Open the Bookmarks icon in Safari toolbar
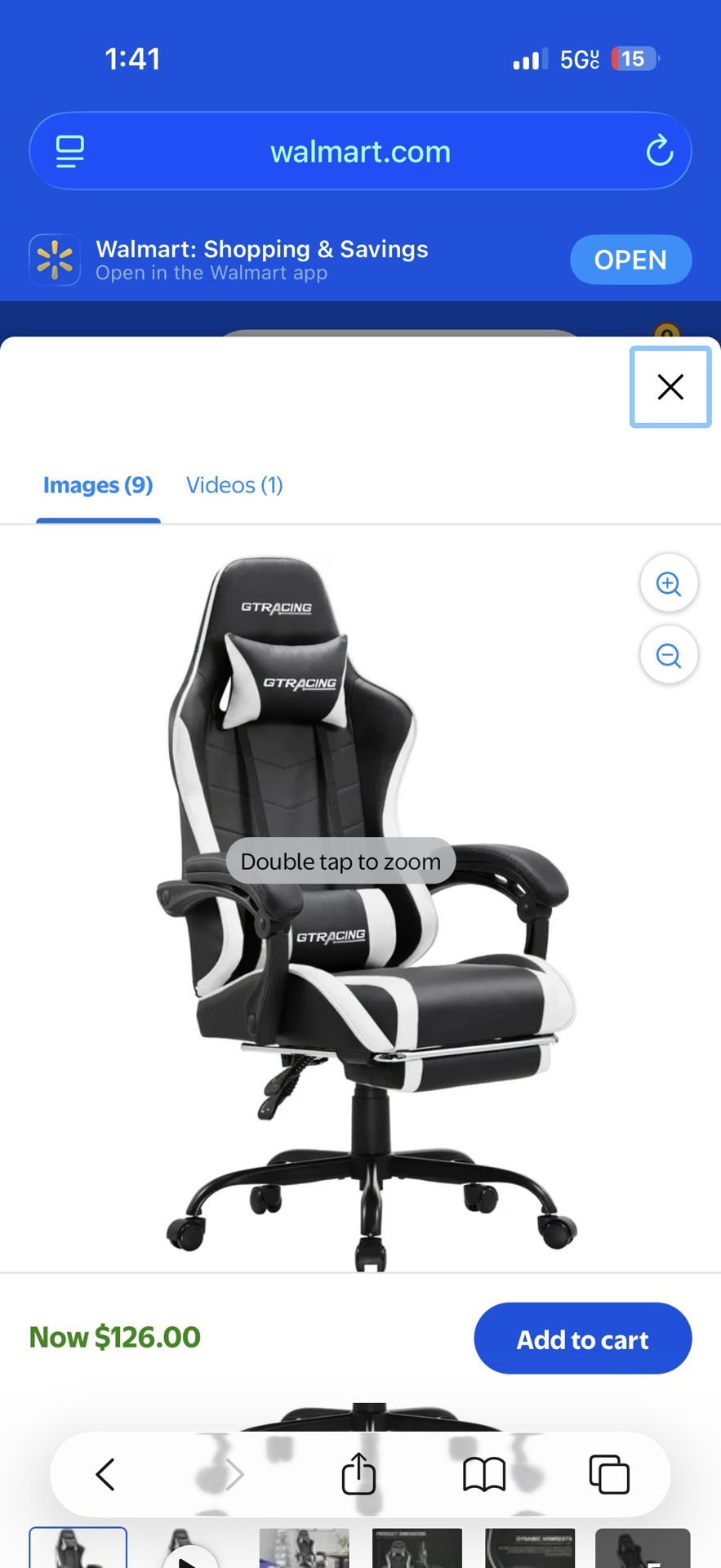Viewport: 721px width, 1568px height. [484, 1474]
